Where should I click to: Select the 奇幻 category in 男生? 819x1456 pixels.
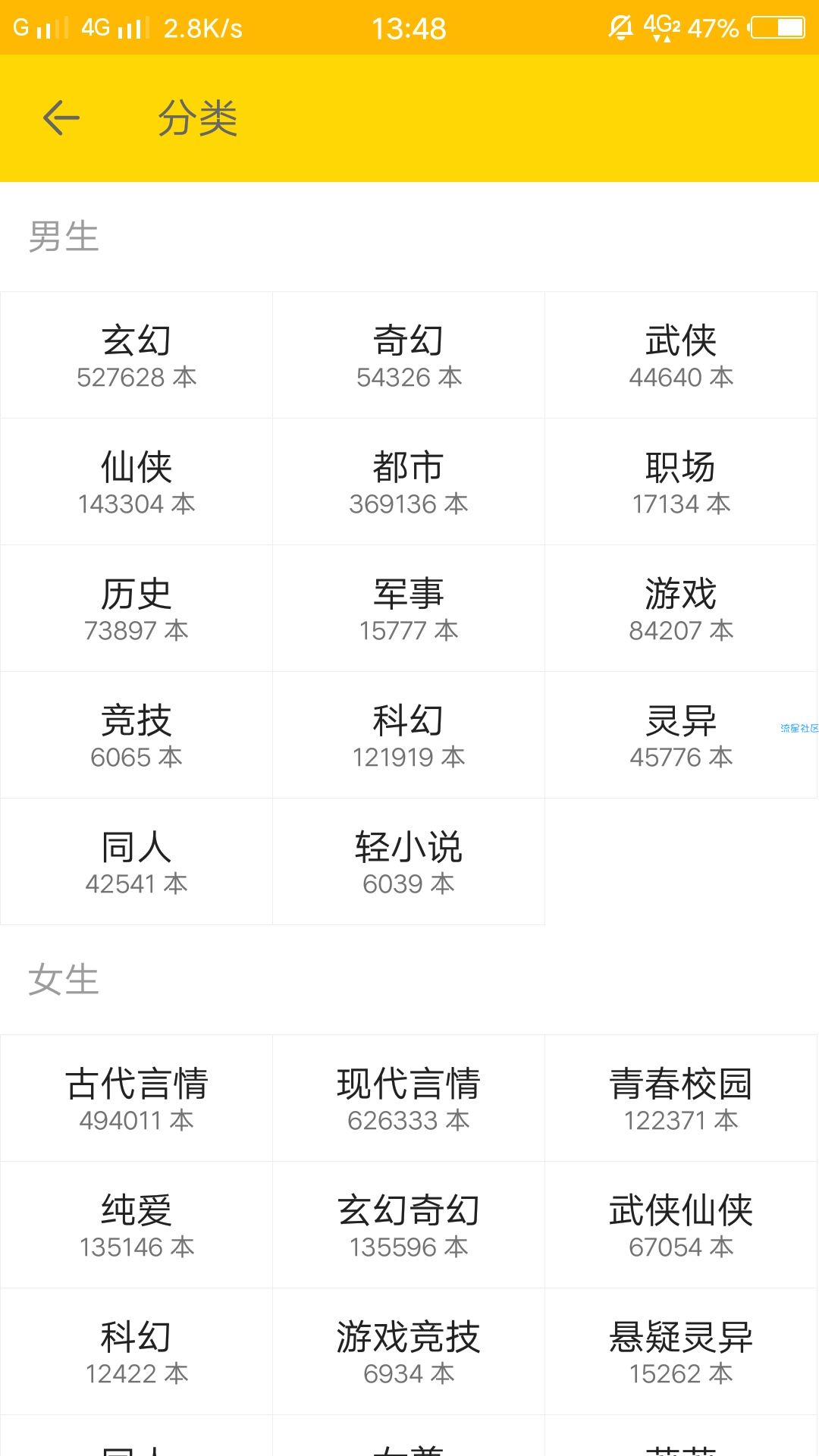(409, 355)
